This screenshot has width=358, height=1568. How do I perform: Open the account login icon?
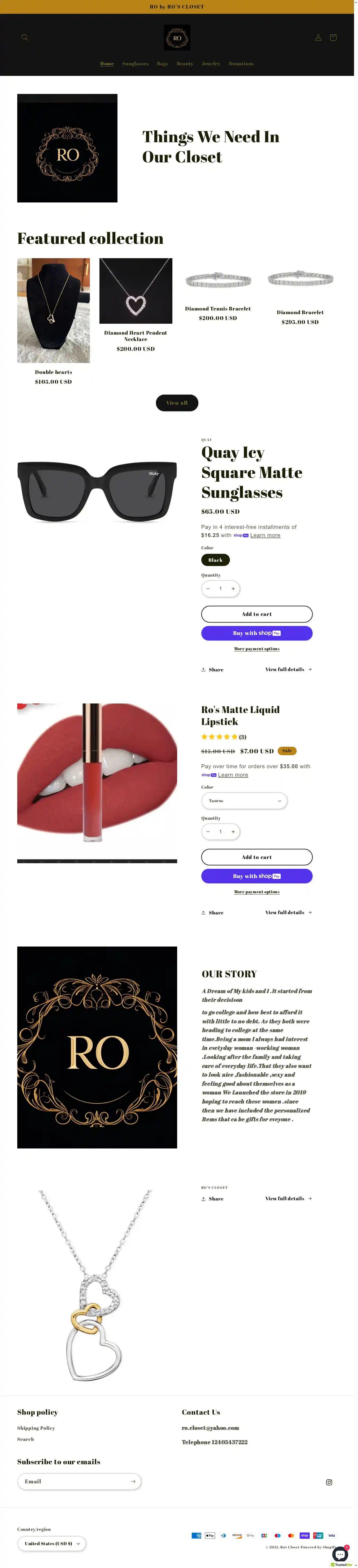[318, 38]
